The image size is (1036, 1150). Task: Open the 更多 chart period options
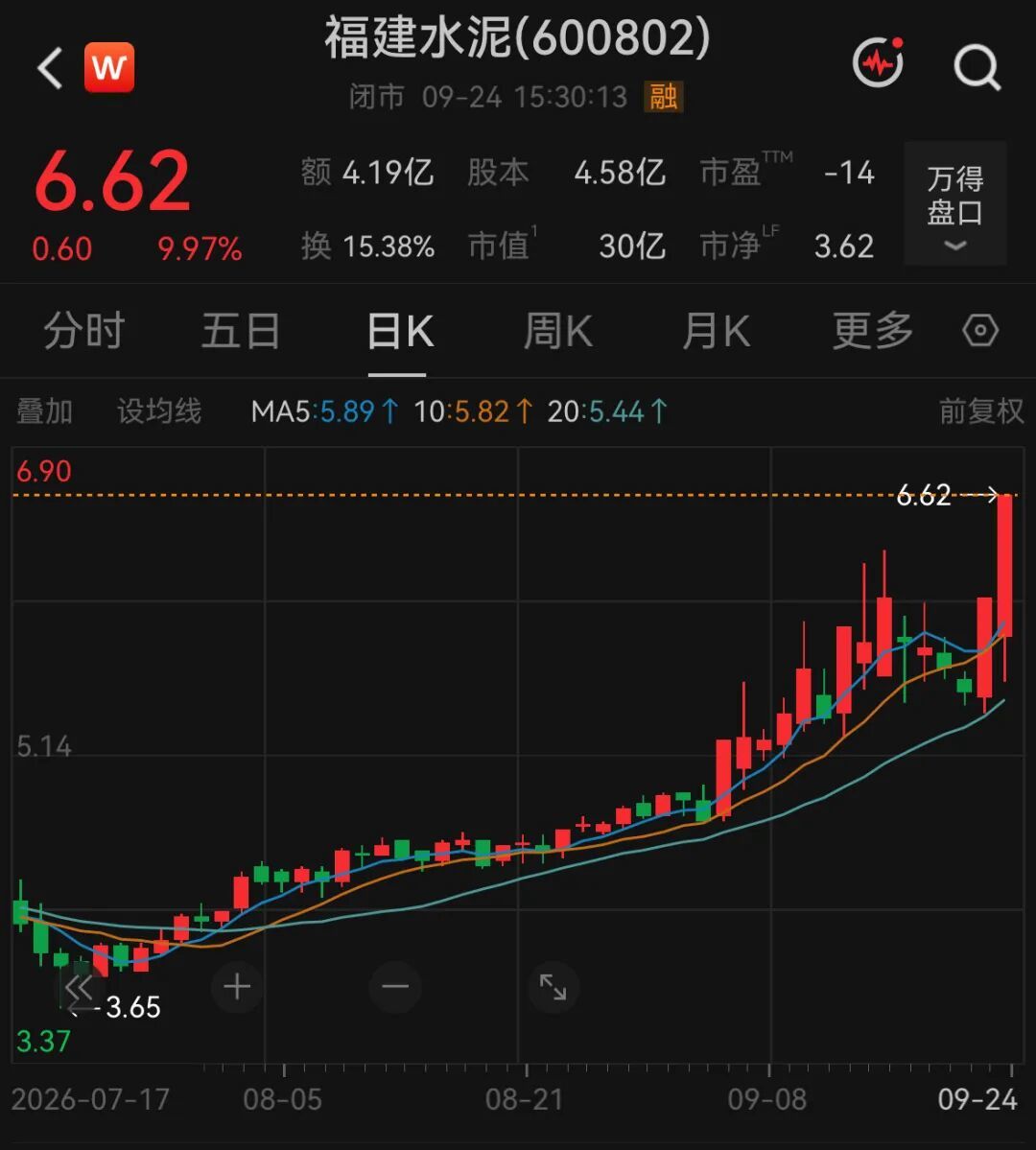point(873,330)
